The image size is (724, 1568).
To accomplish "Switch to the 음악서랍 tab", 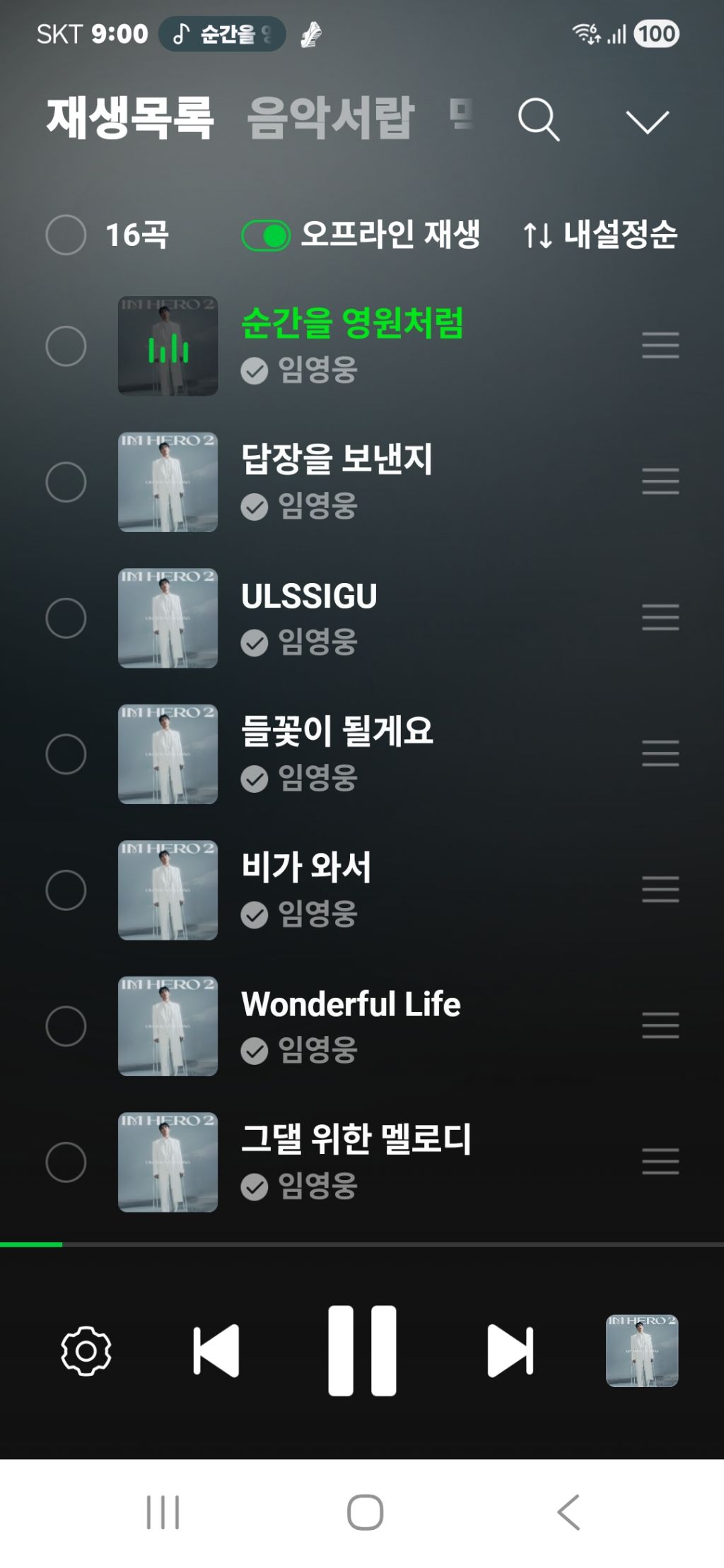I will [x=330, y=117].
